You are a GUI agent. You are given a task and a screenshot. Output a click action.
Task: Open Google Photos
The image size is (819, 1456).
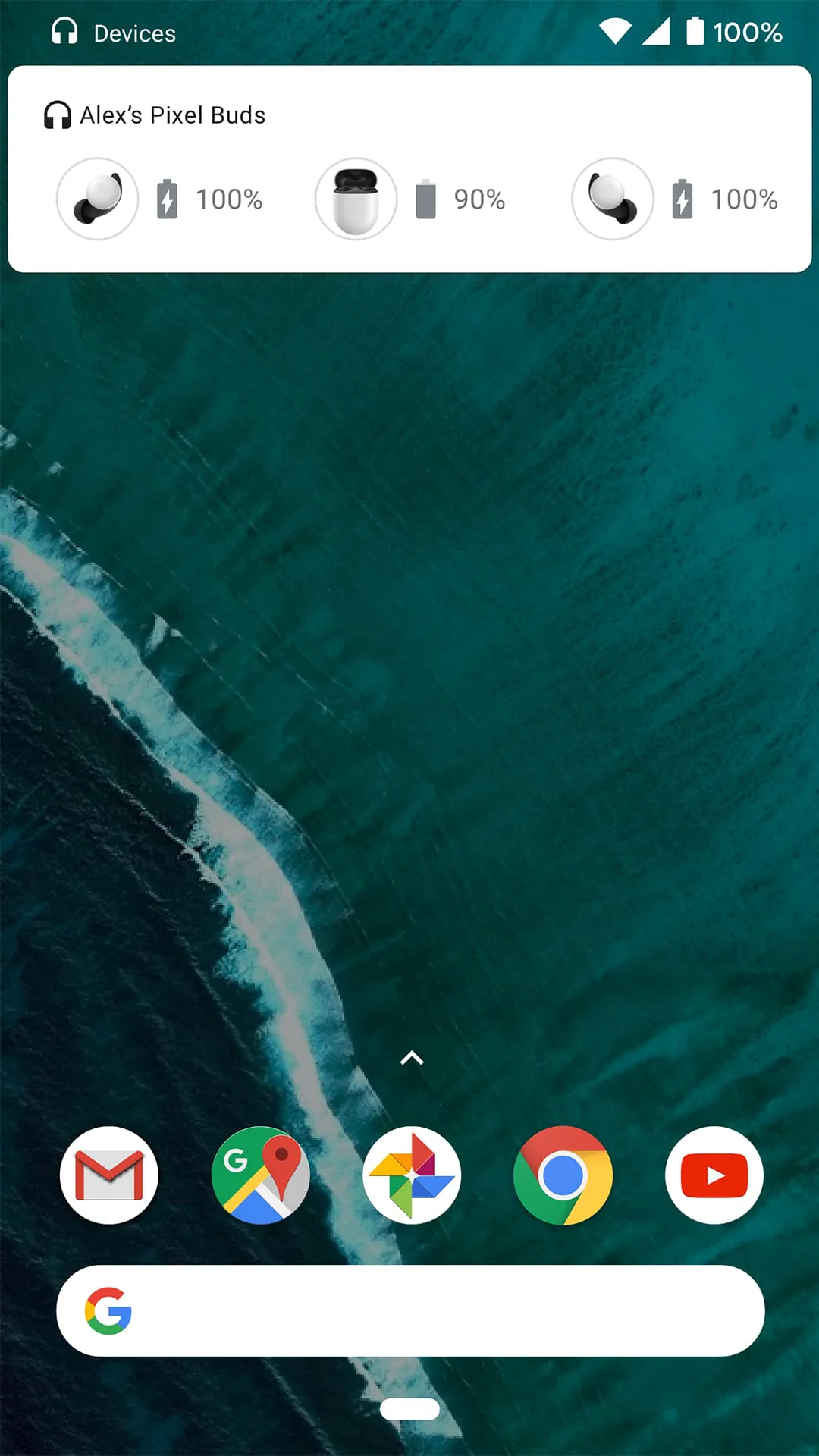pyautogui.click(x=411, y=1175)
